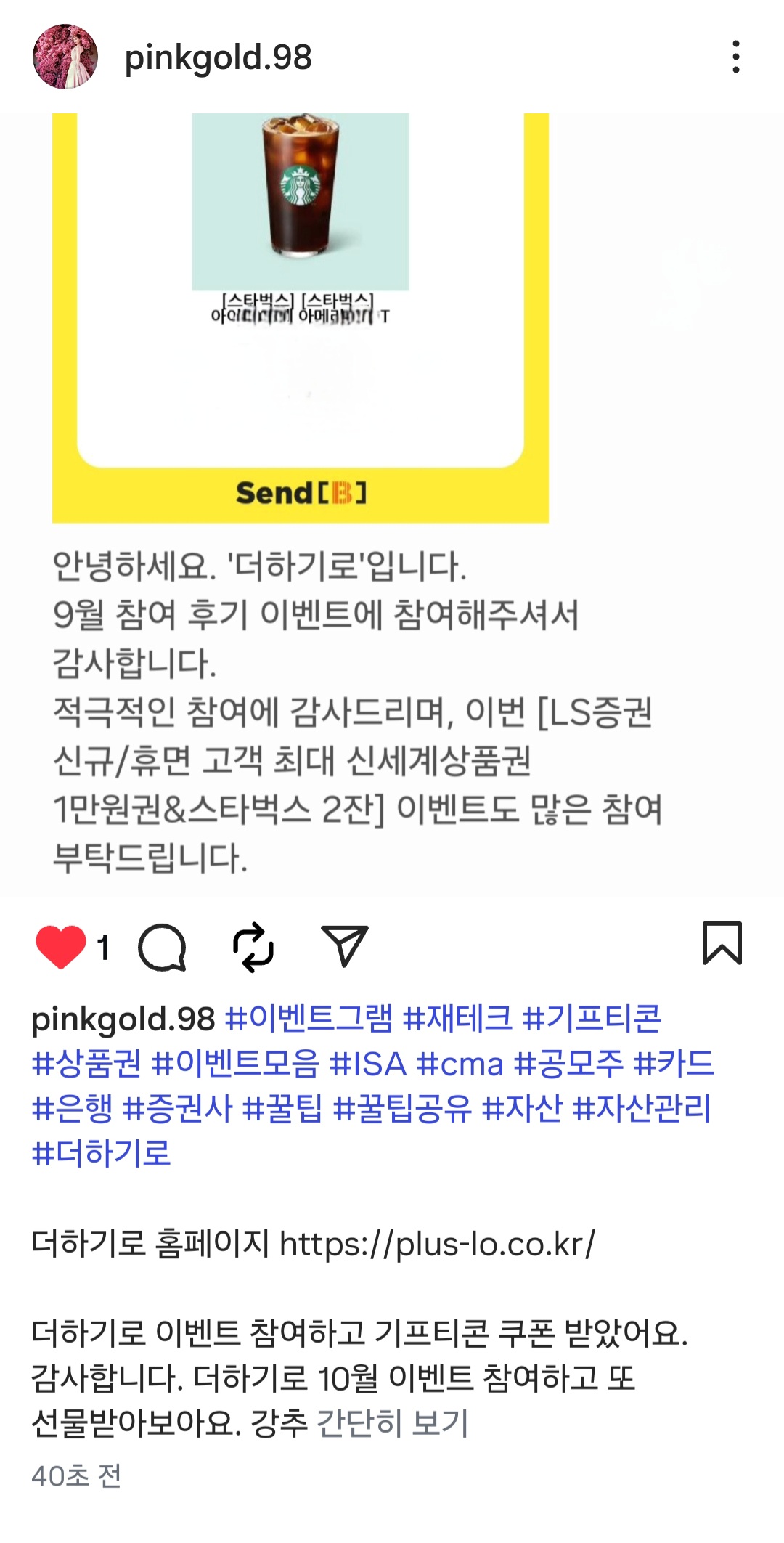
Task: Open the #ISA hashtag
Action: (368, 1064)
